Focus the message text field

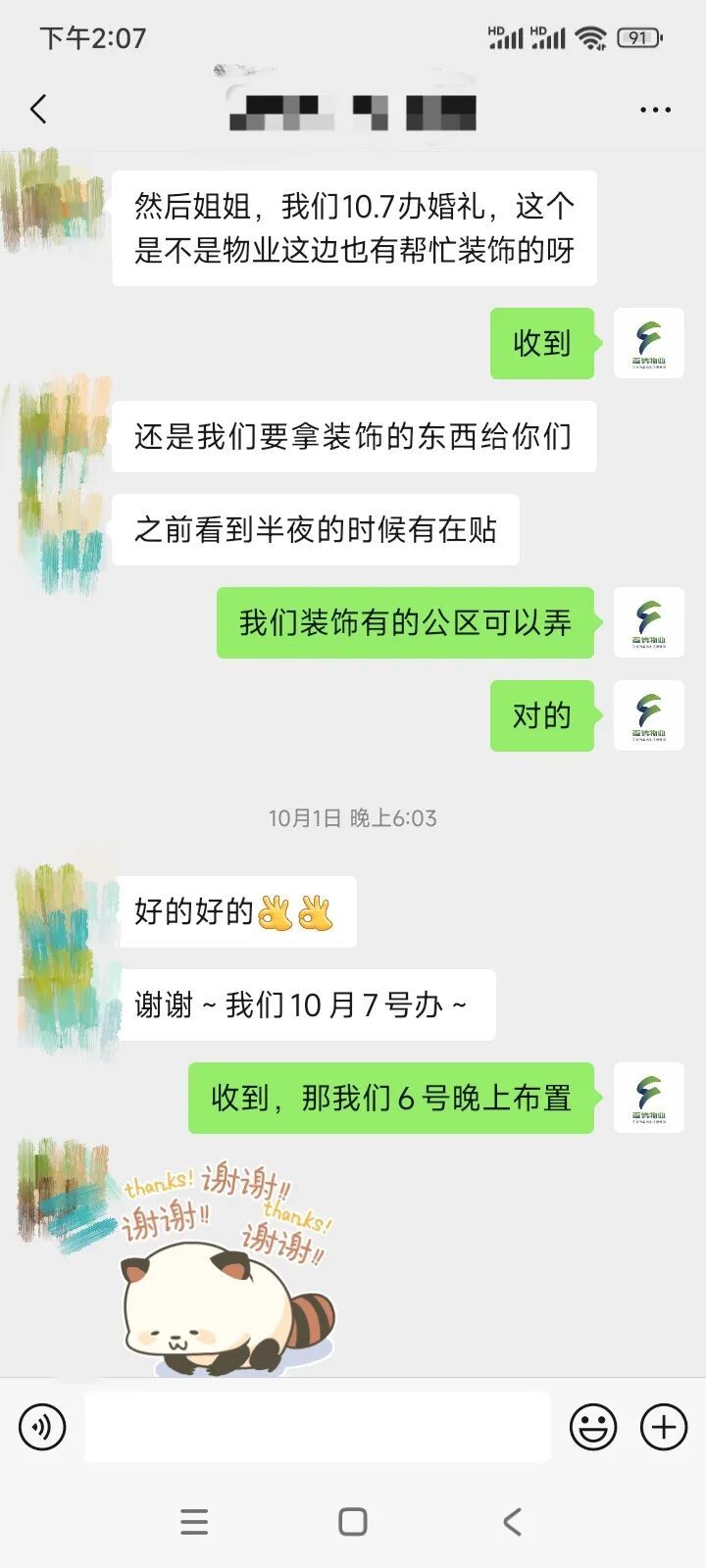(x=317, y=1427)
